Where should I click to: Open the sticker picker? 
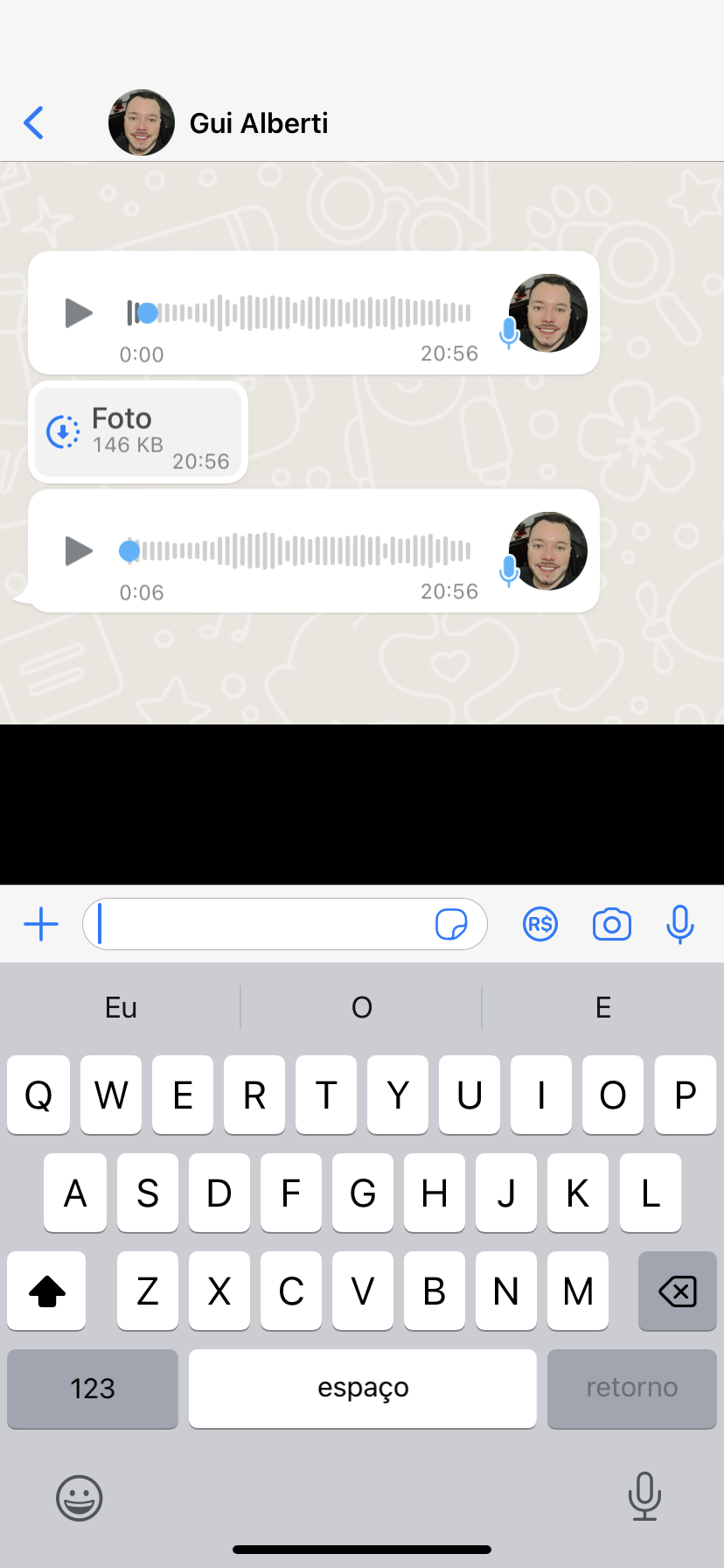451,924
